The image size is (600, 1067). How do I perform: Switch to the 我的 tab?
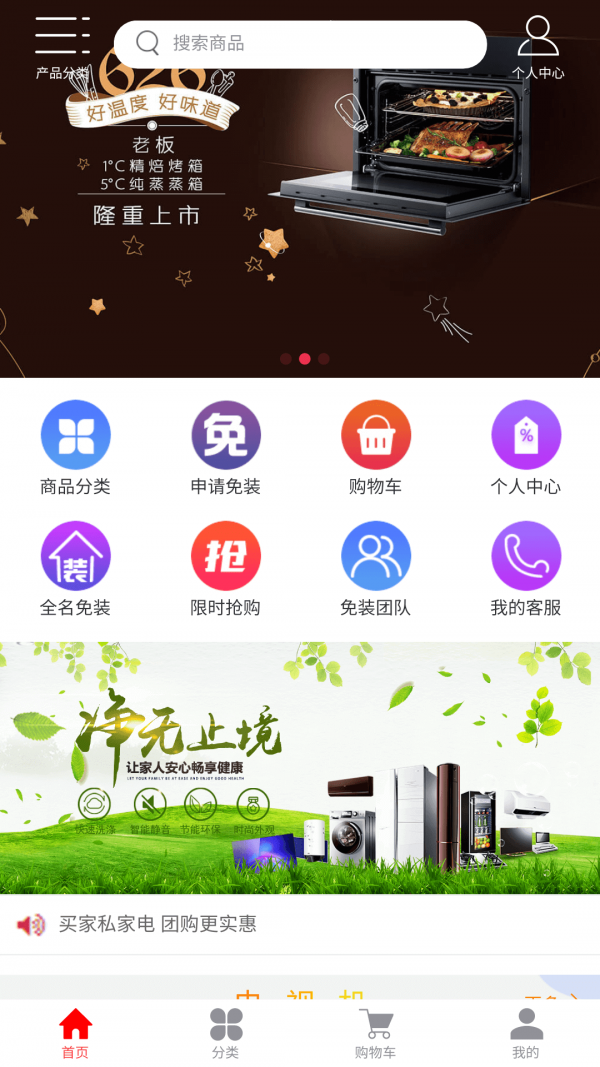[x=526, y=1033]
